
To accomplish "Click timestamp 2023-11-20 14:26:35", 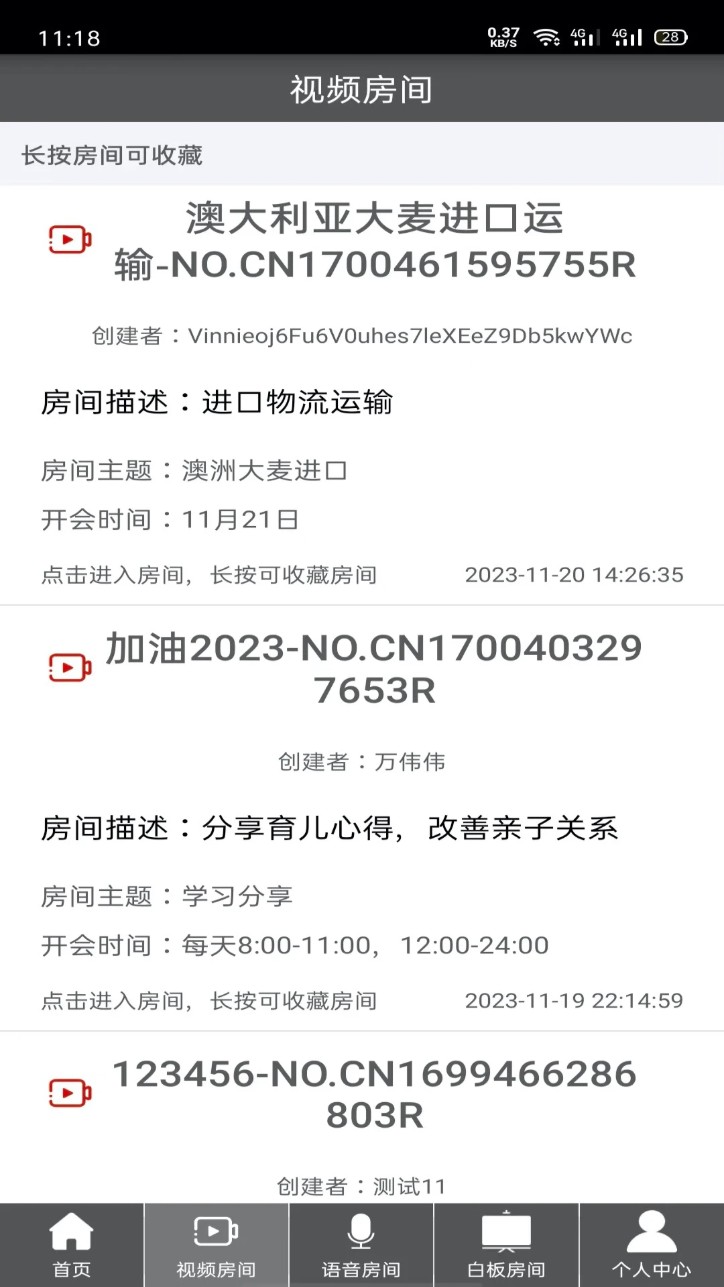I will coord(574,573).
